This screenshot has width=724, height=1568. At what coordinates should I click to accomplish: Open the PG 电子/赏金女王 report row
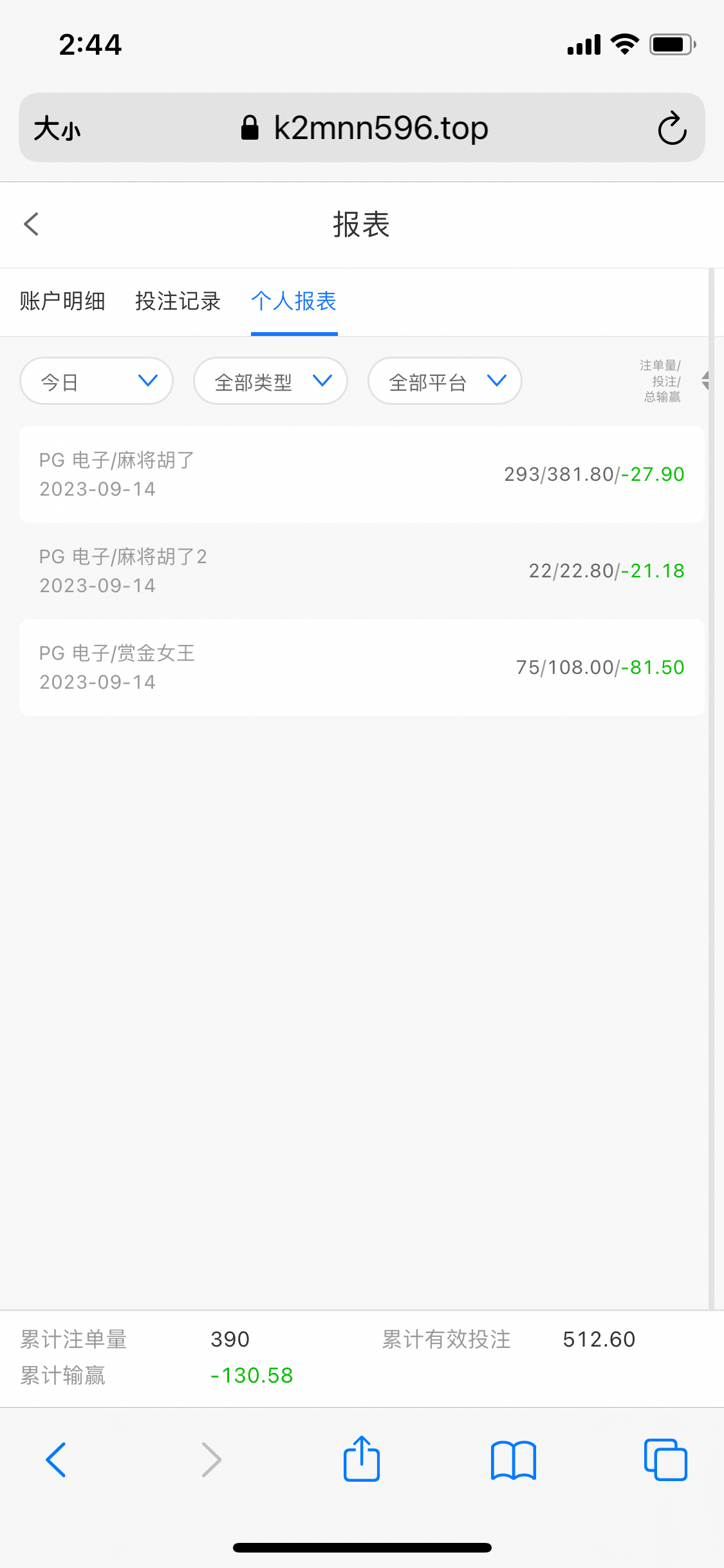[362, 667]
